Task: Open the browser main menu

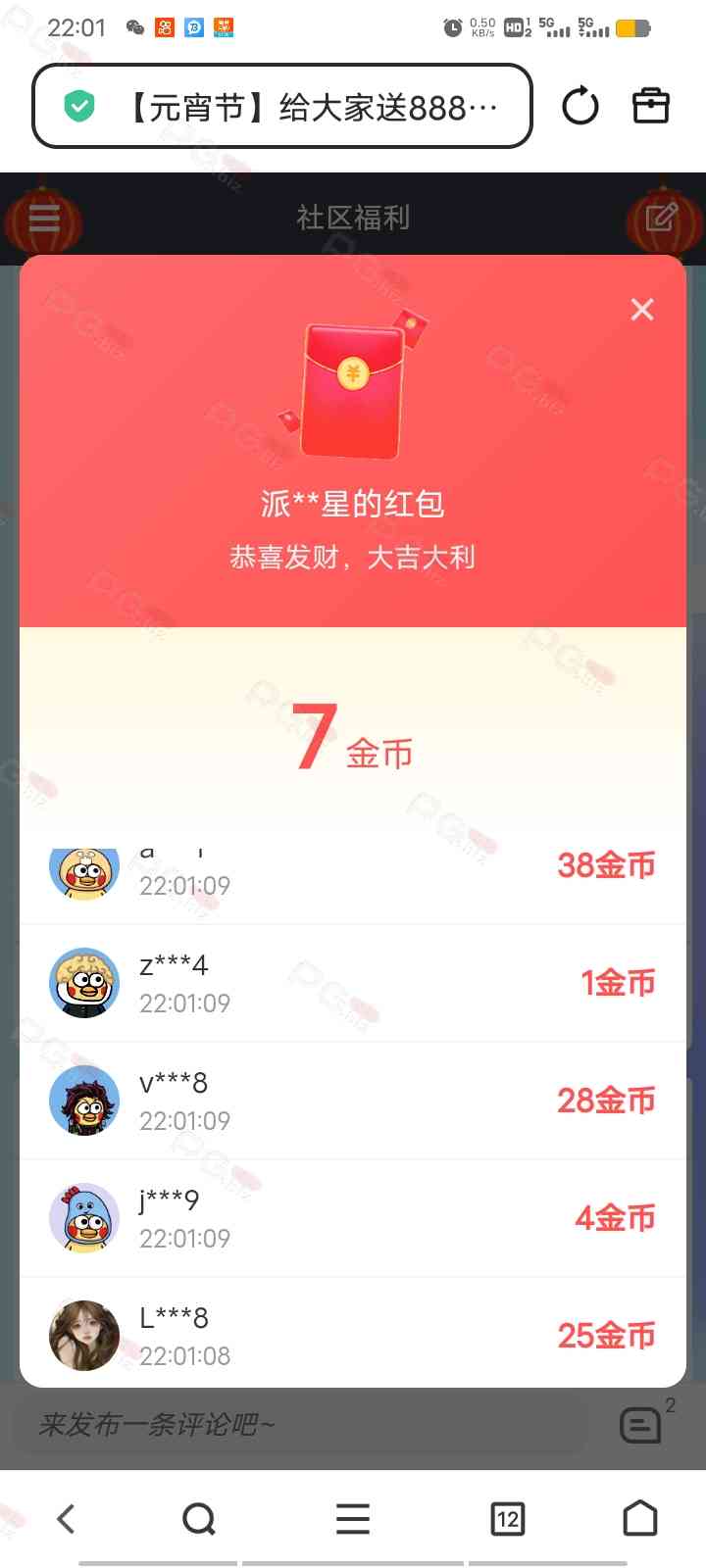Action: click(x=353, y=1519)
